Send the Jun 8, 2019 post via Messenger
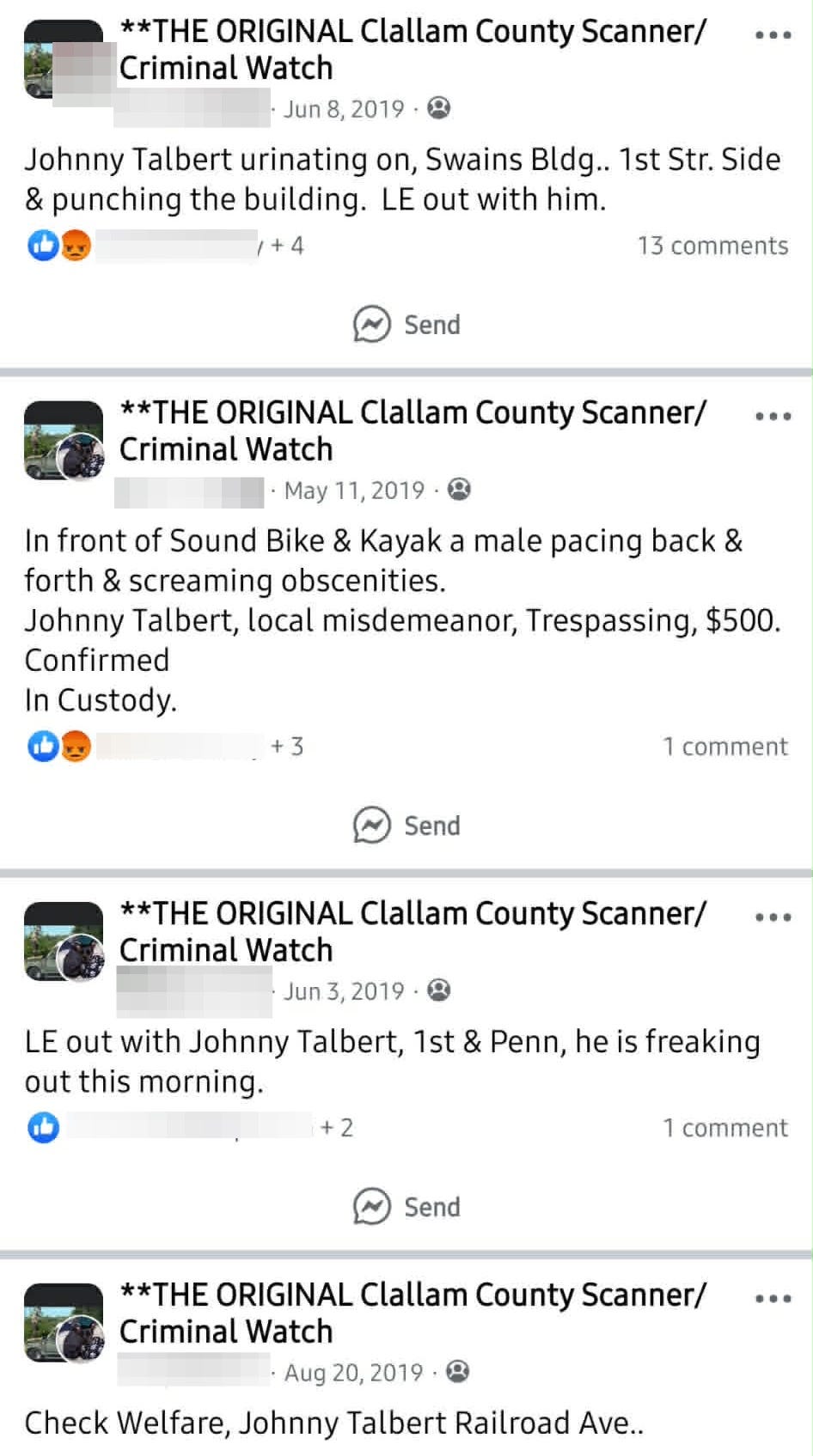813x1456 pixels. point(406,325)
